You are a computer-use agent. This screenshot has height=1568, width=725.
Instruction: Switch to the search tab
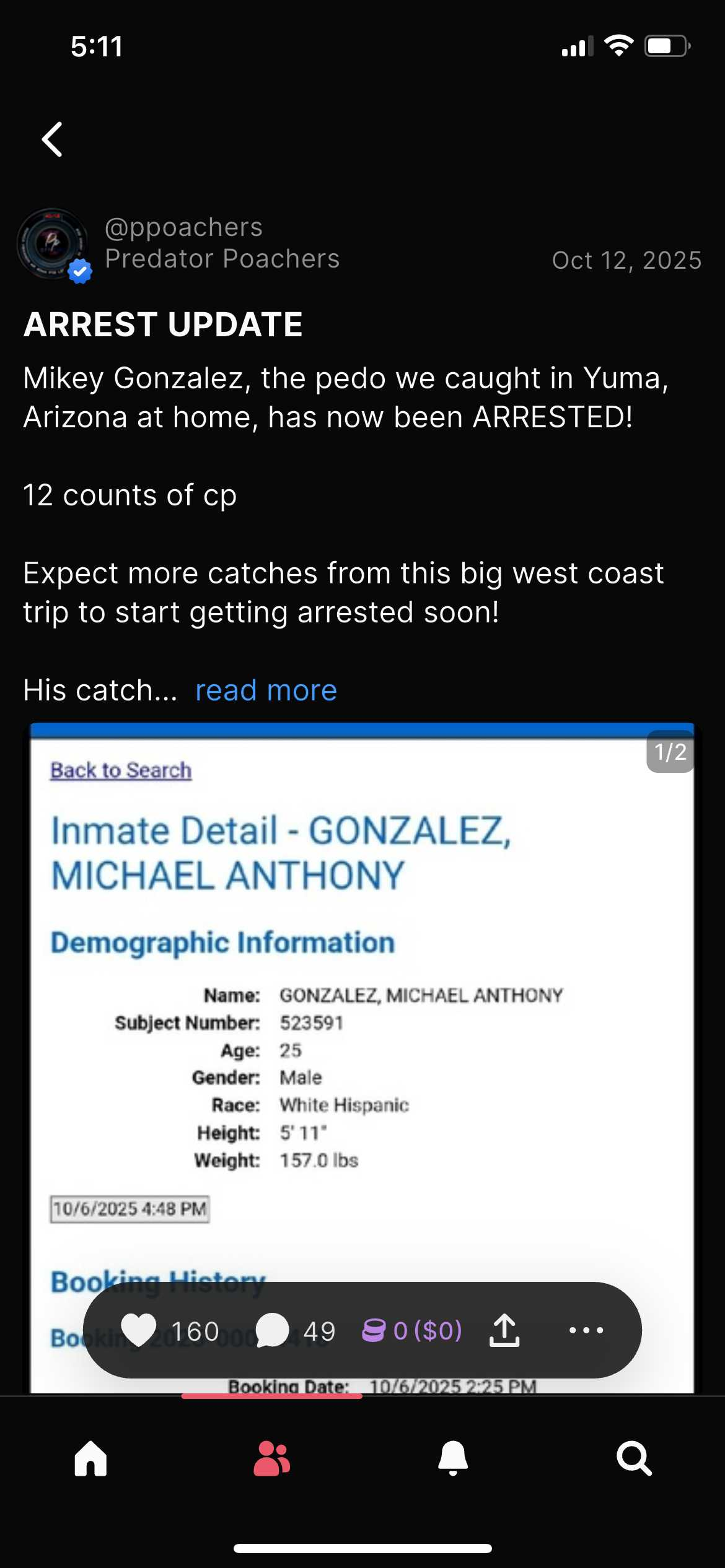click(x=634, y=1459)
